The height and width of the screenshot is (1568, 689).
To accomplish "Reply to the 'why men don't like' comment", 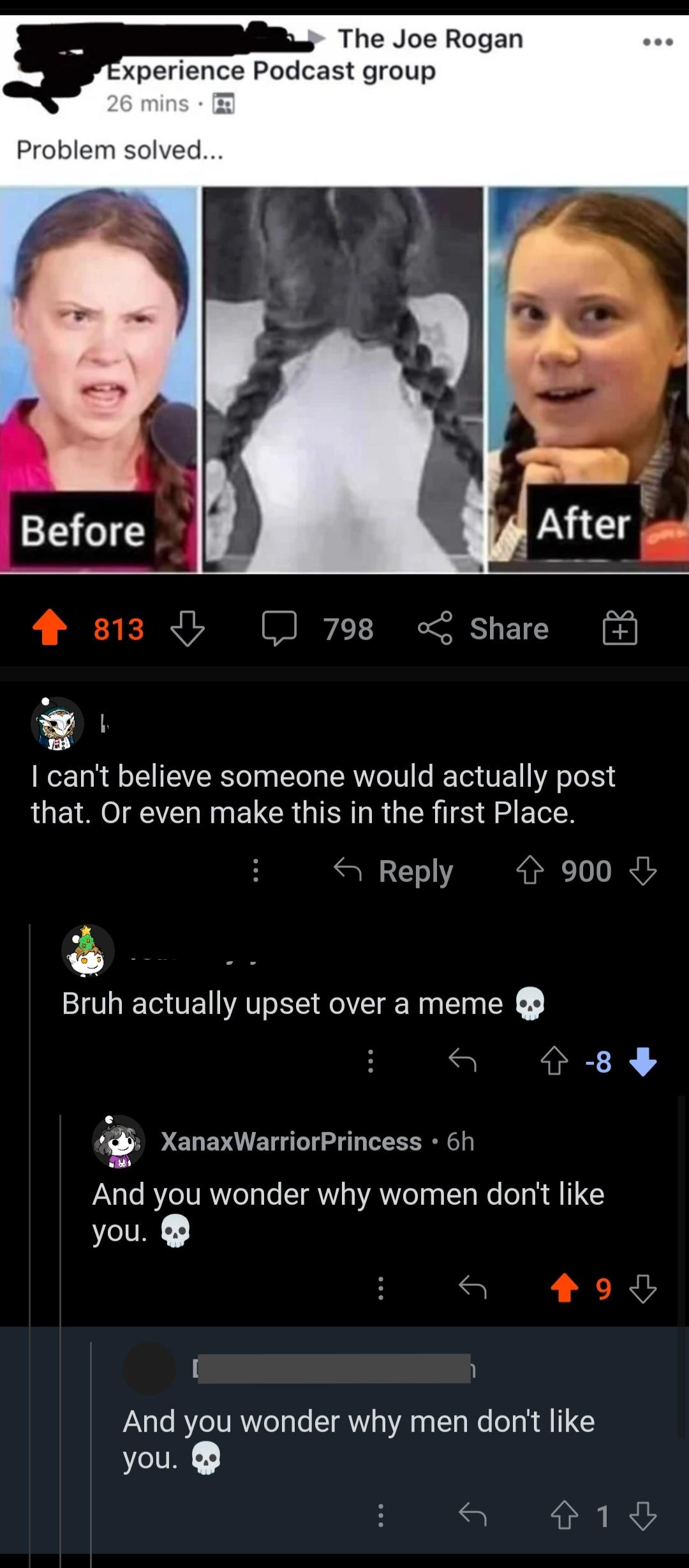I will (473, 1516).
